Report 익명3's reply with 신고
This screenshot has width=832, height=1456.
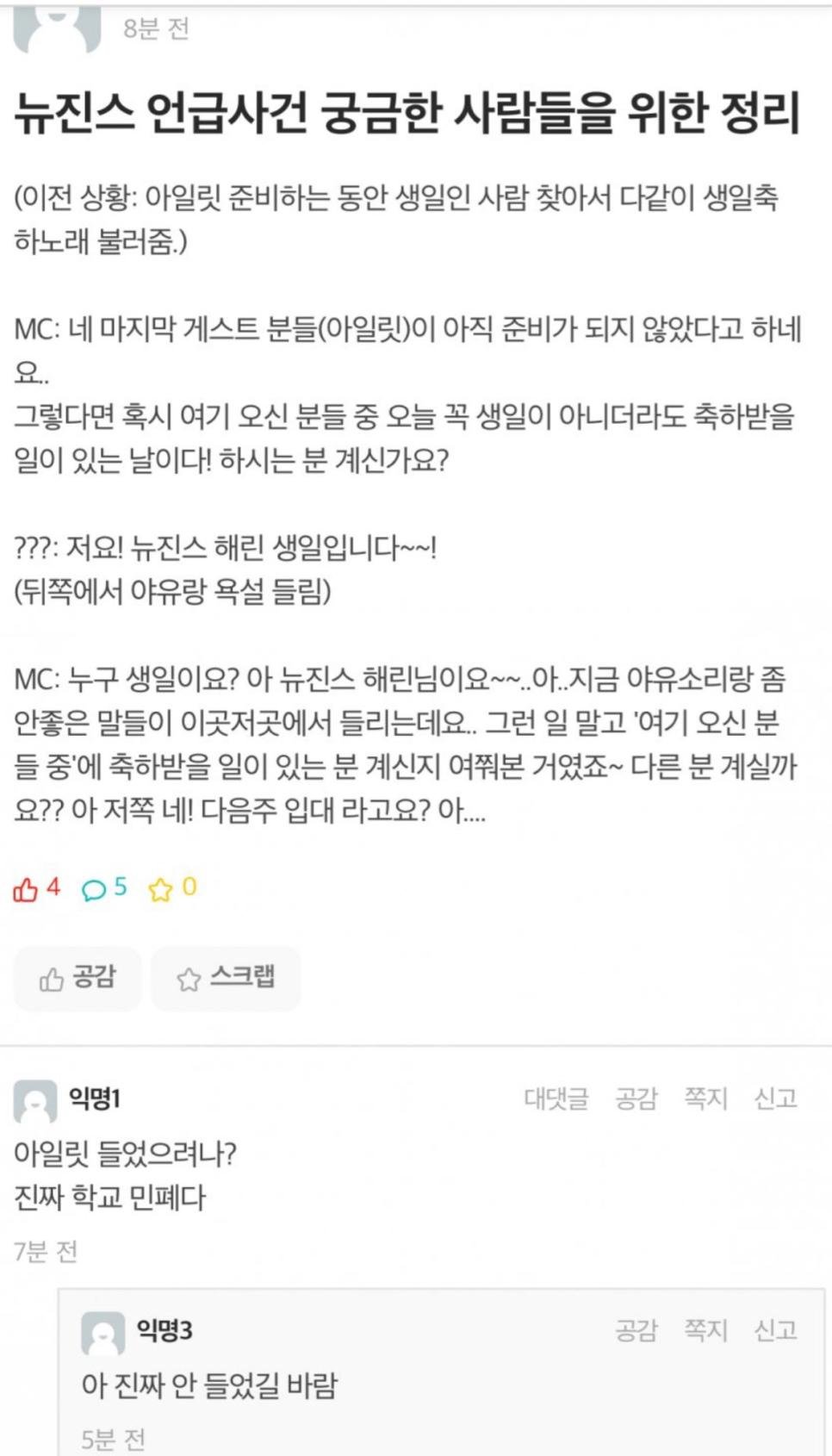coord(775,1330)
